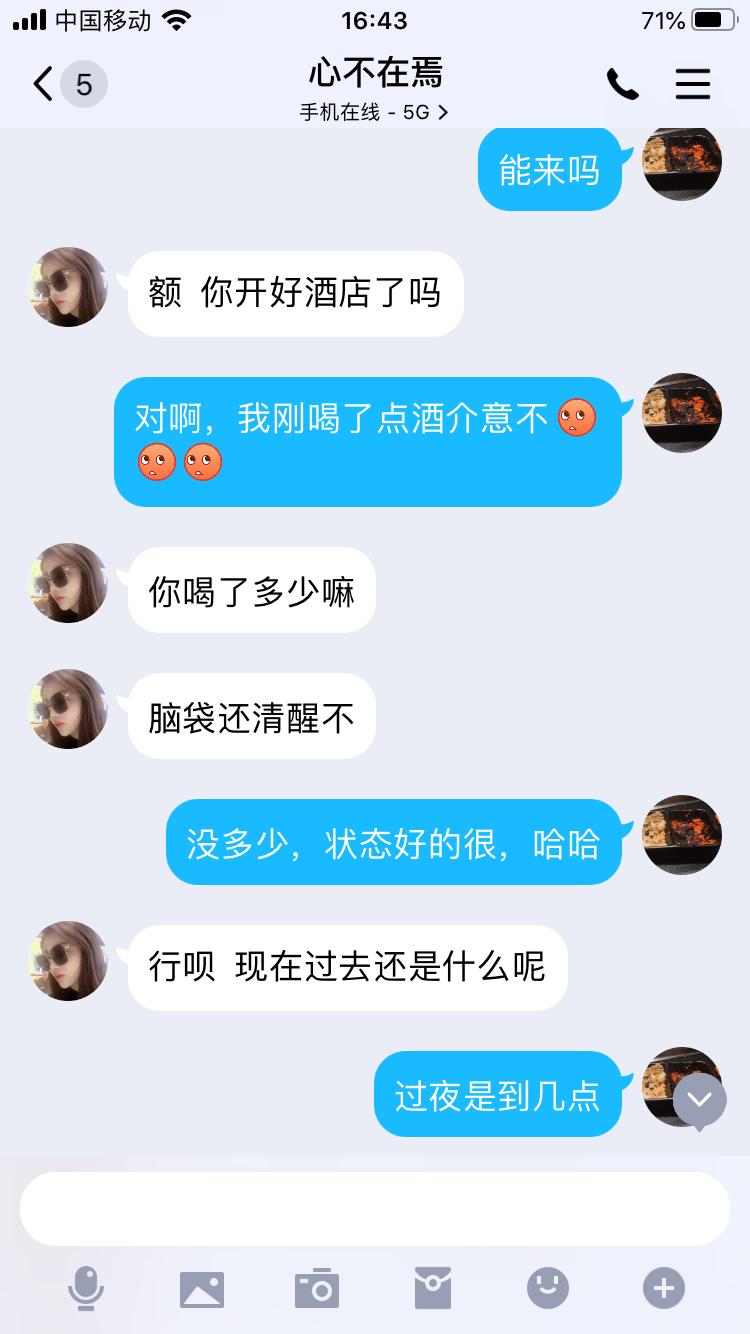Start a voice call with 心不在焉
Image resolution: width=750 pixels, height=1334 pixels.
tap(622, 85)
